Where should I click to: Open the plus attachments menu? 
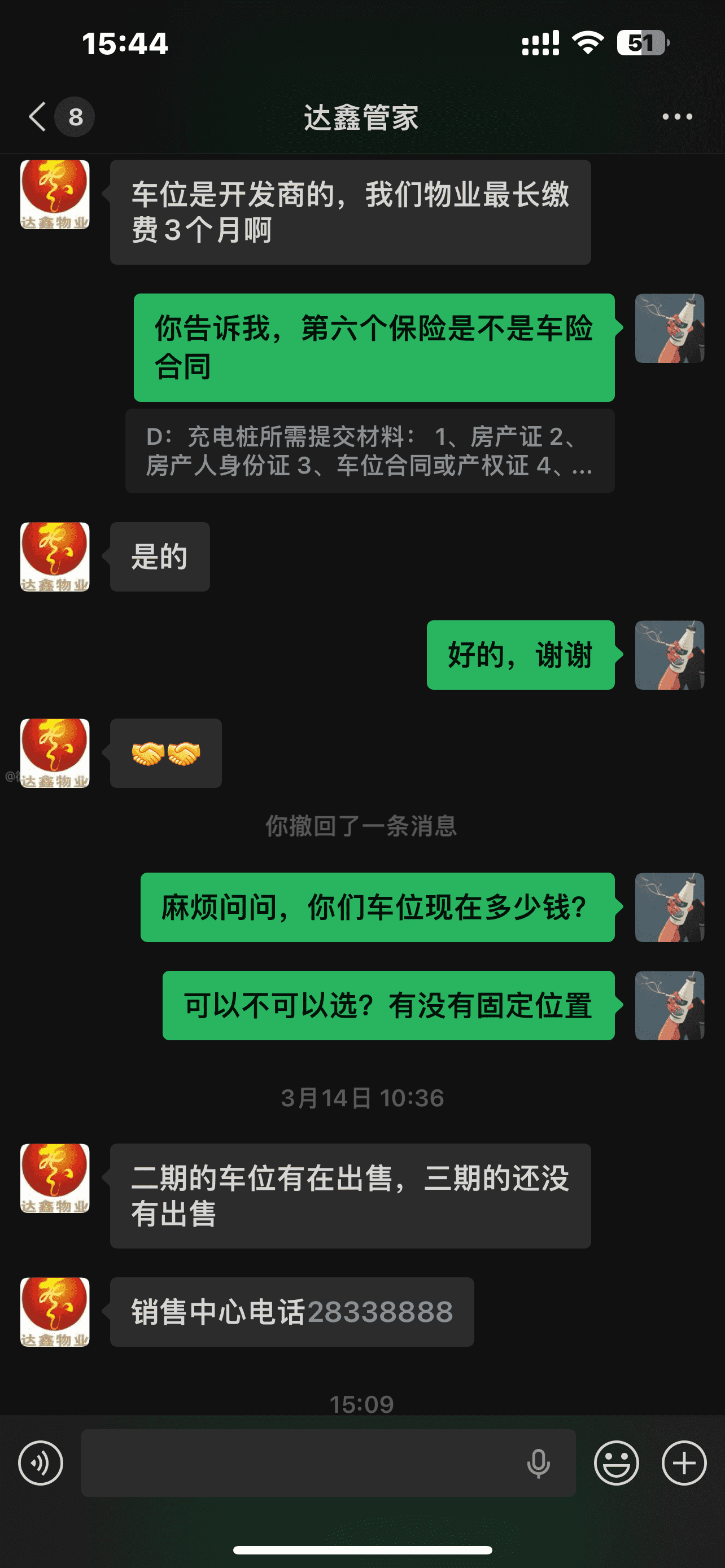click(684, 1462)
